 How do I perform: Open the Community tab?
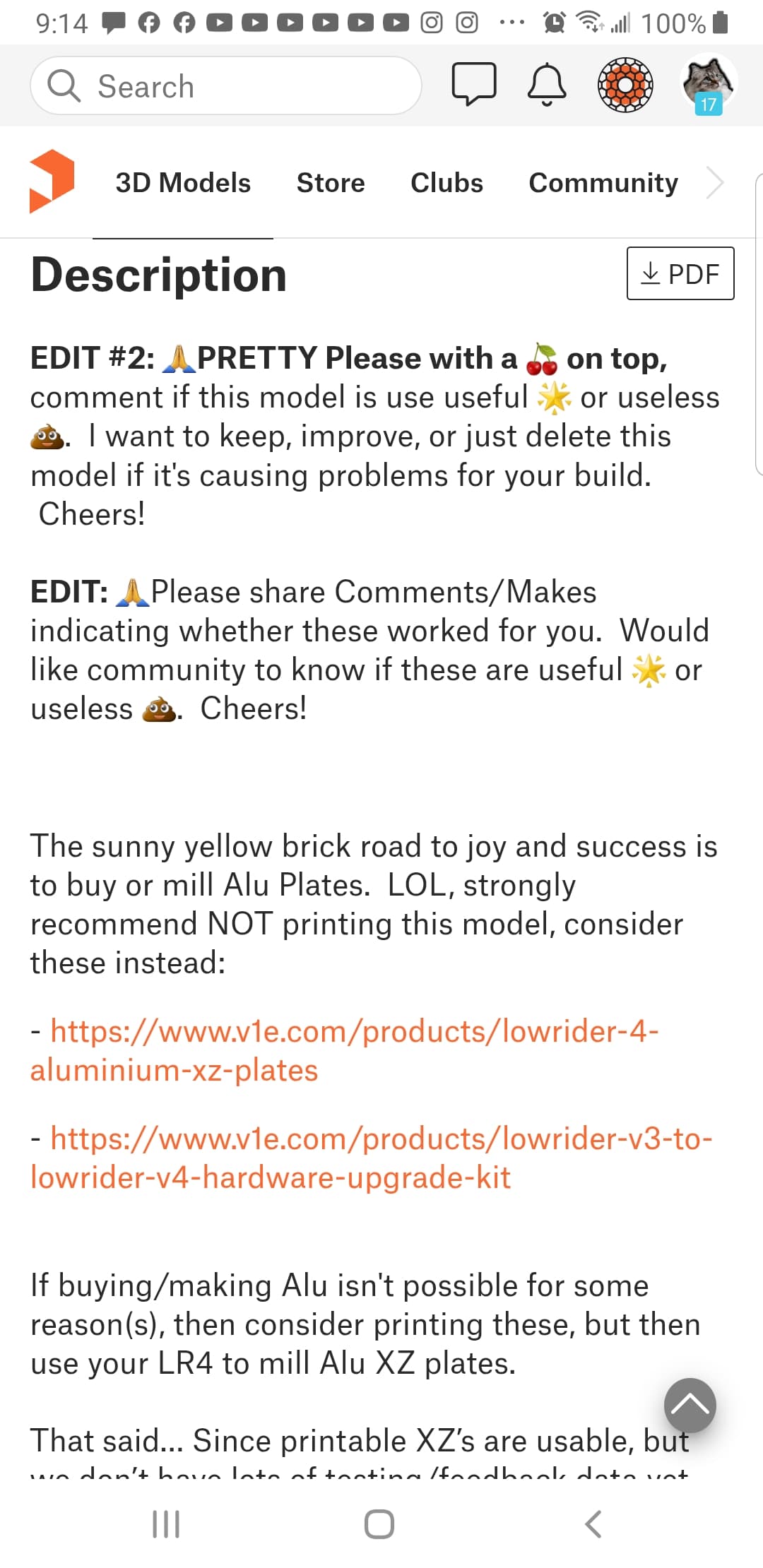coord(603,183)
